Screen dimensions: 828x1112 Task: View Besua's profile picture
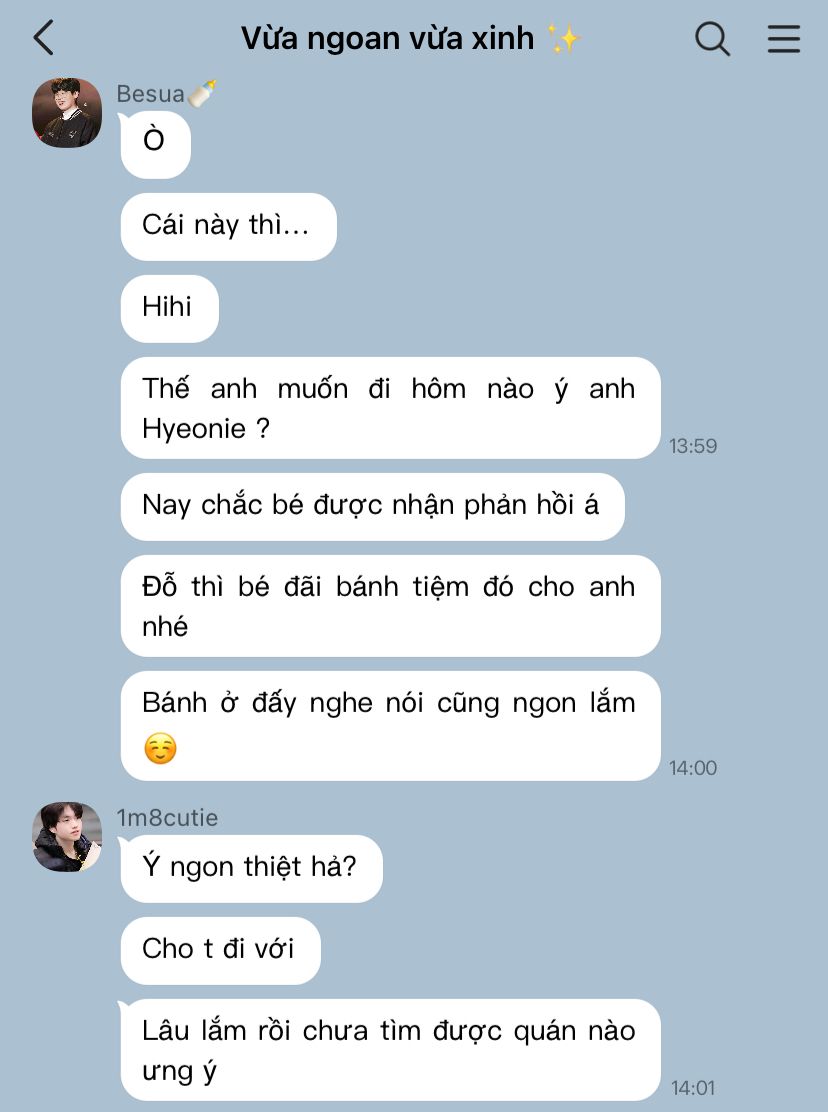[67, 113]
